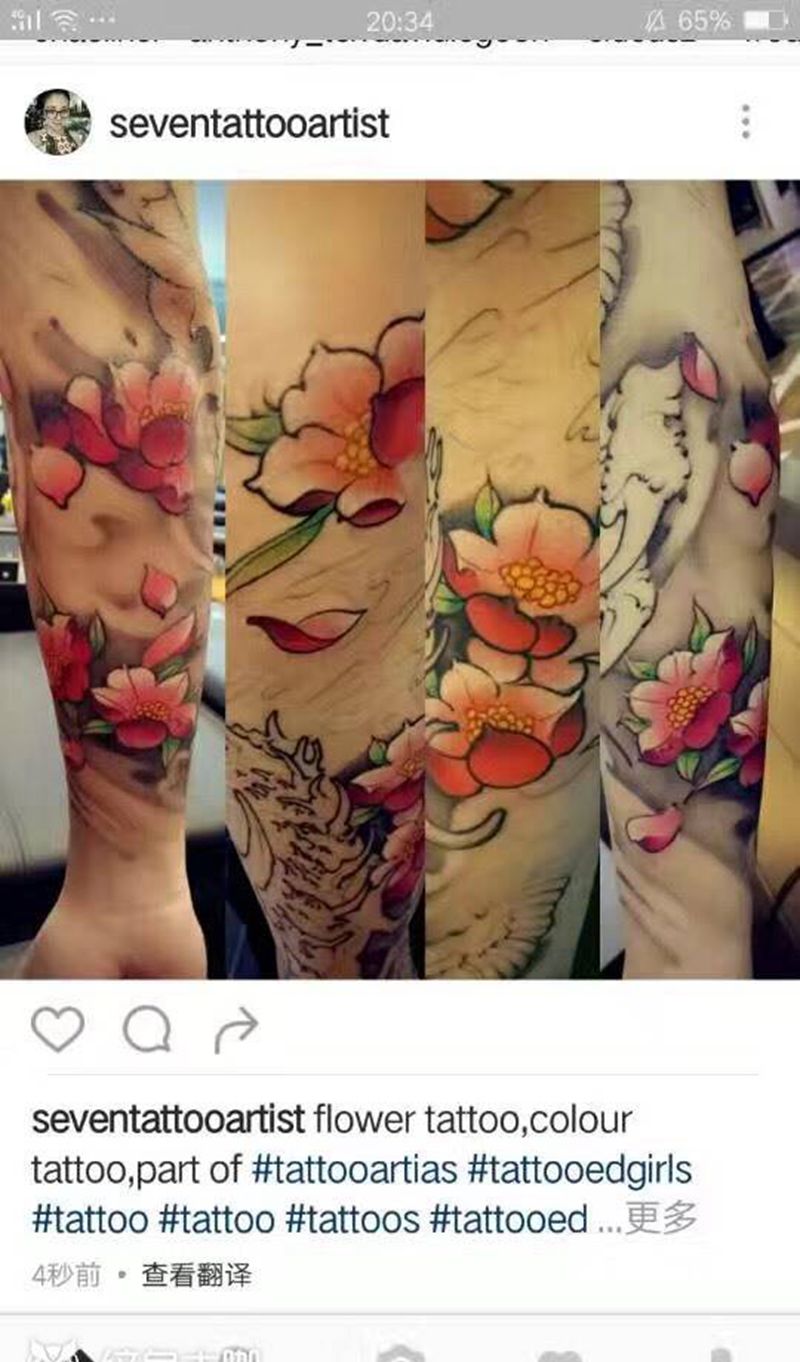Like the flower tattoo post

tap(57, 1028)
